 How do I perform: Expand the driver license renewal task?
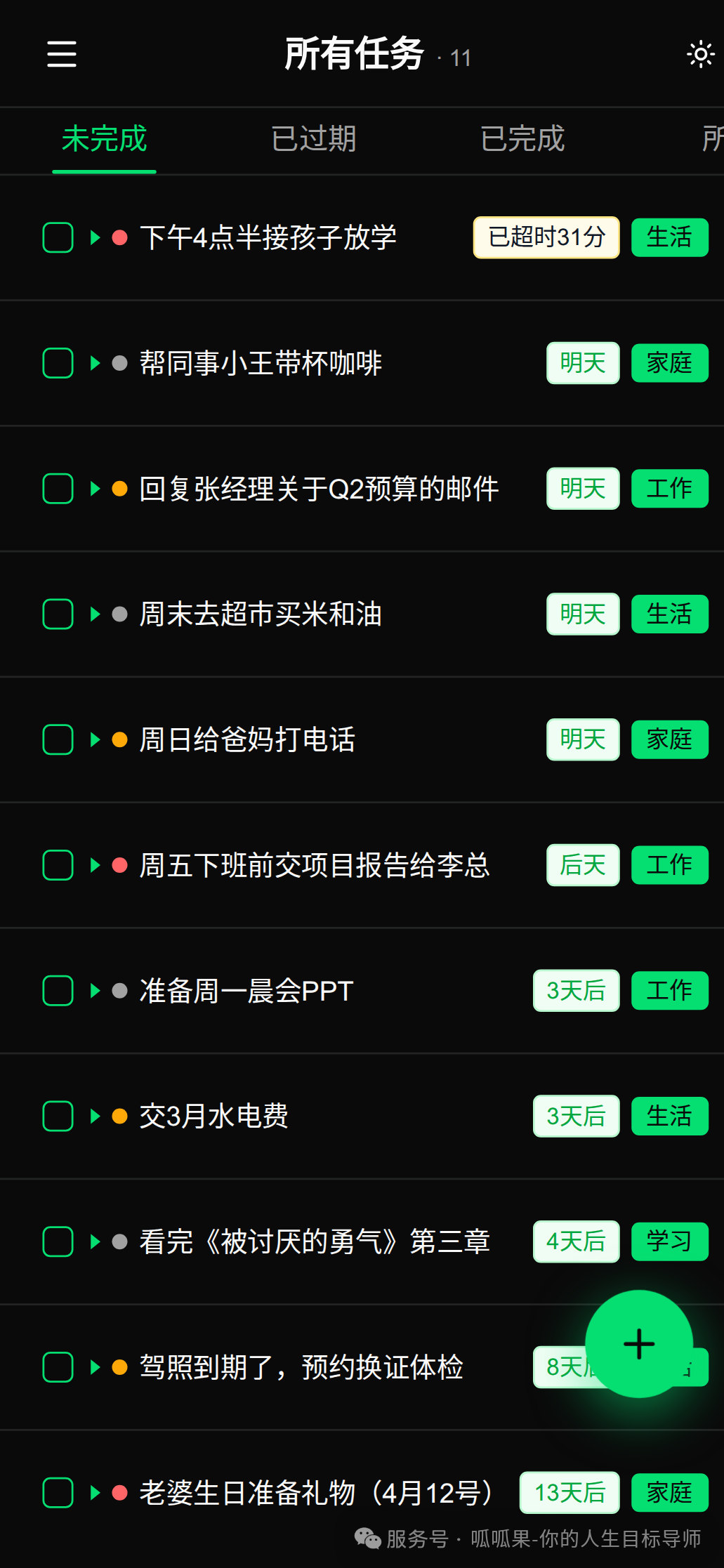93,1368
